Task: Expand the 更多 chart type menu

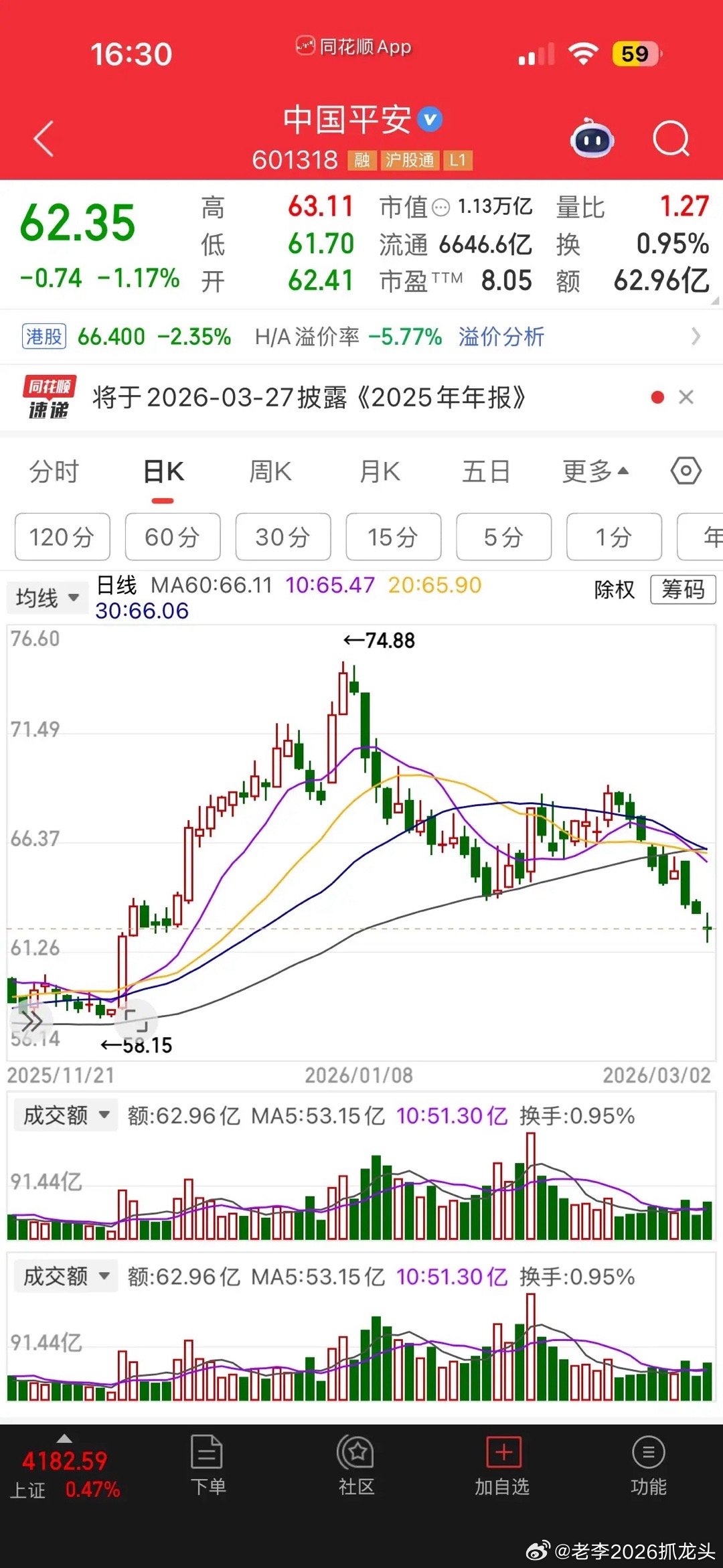Action: 593,471
